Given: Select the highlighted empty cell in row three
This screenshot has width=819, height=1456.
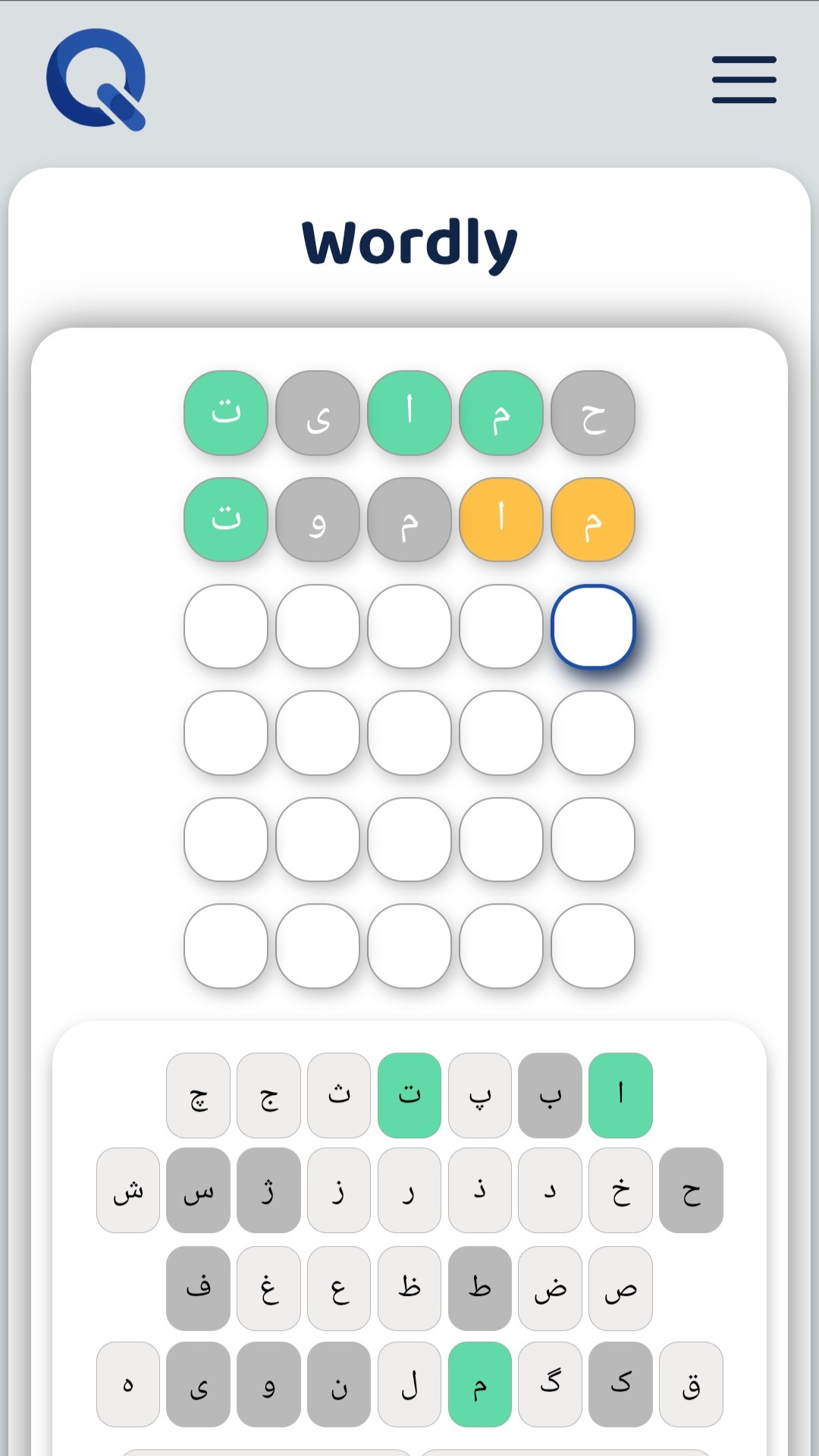Looking at the screenshot, I should tap(593, 626).
